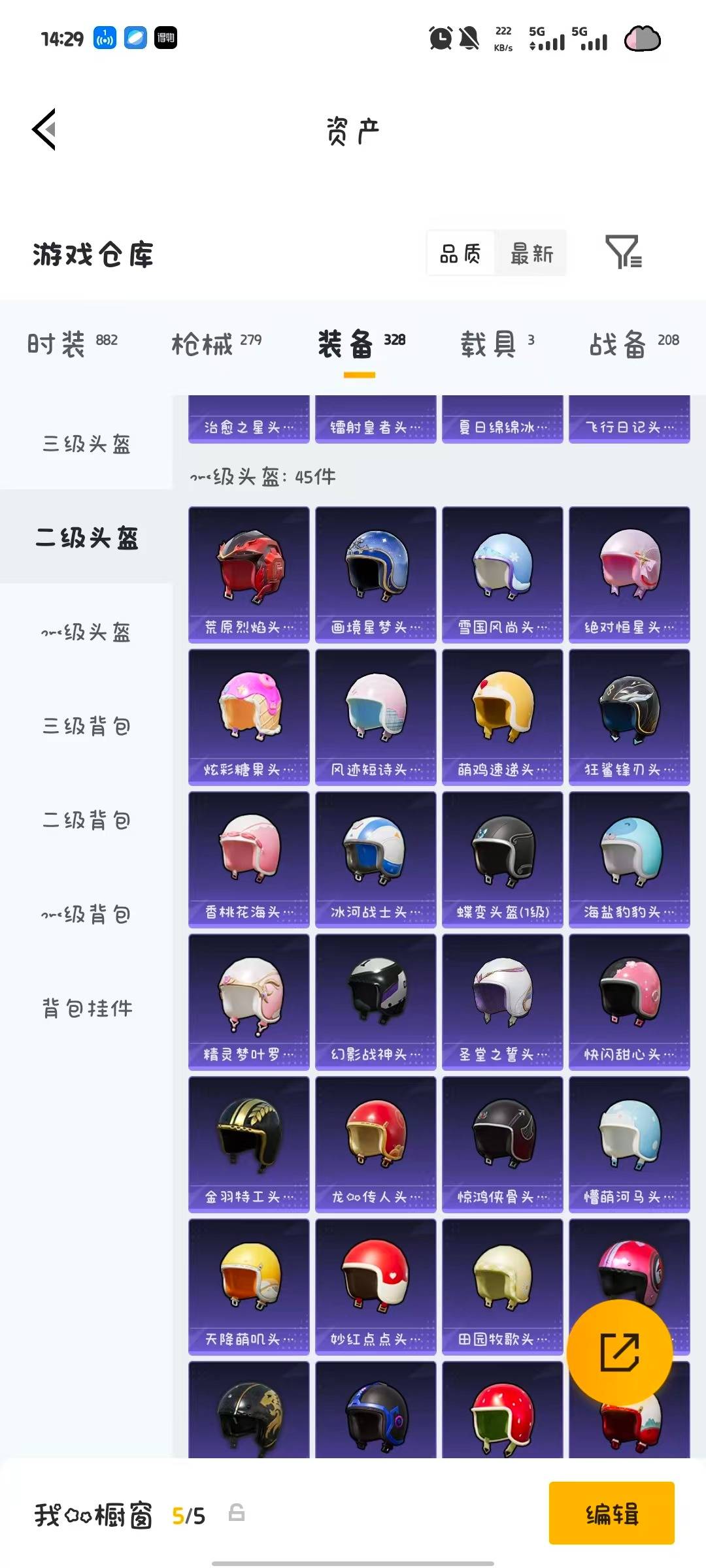Image resolution: width=706 pixels, height=1568 pixels.
Task: Switch sorting to 品质
Action: coord(462,254)
